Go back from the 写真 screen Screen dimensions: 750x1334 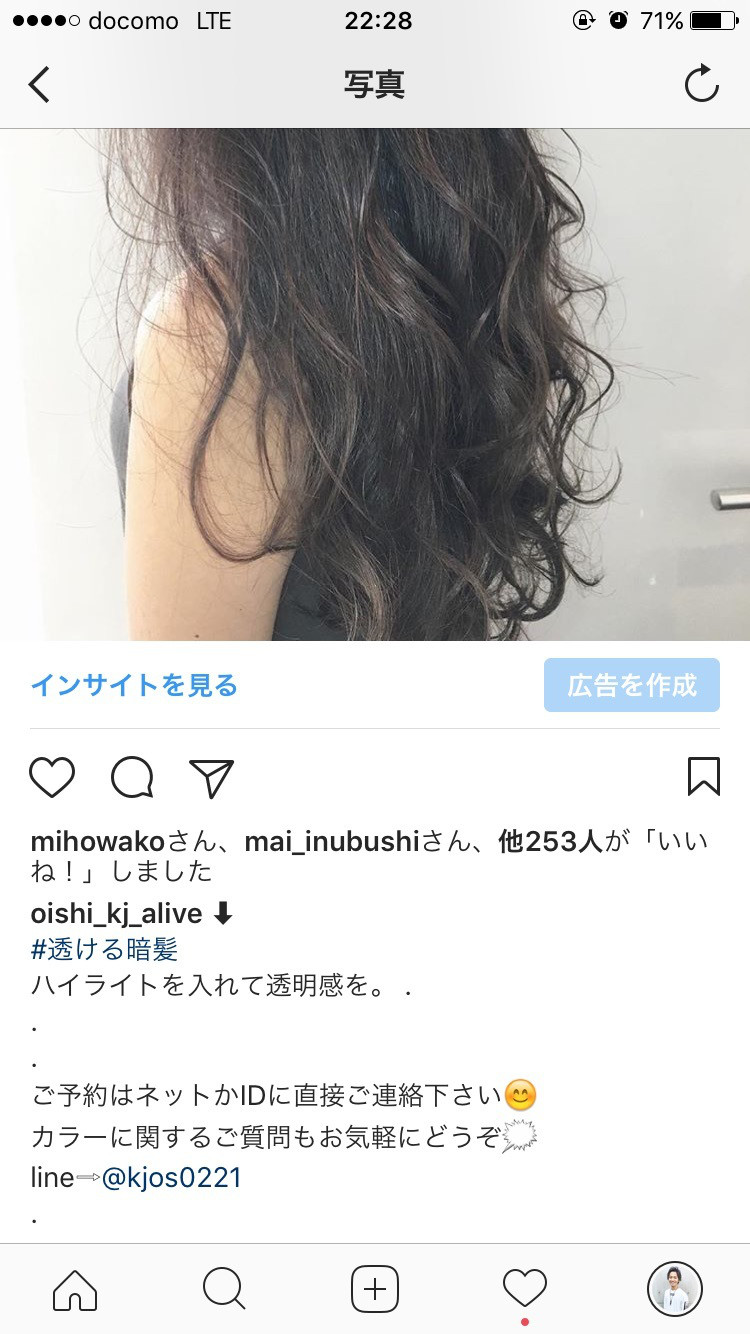click(x=40, y=84)
